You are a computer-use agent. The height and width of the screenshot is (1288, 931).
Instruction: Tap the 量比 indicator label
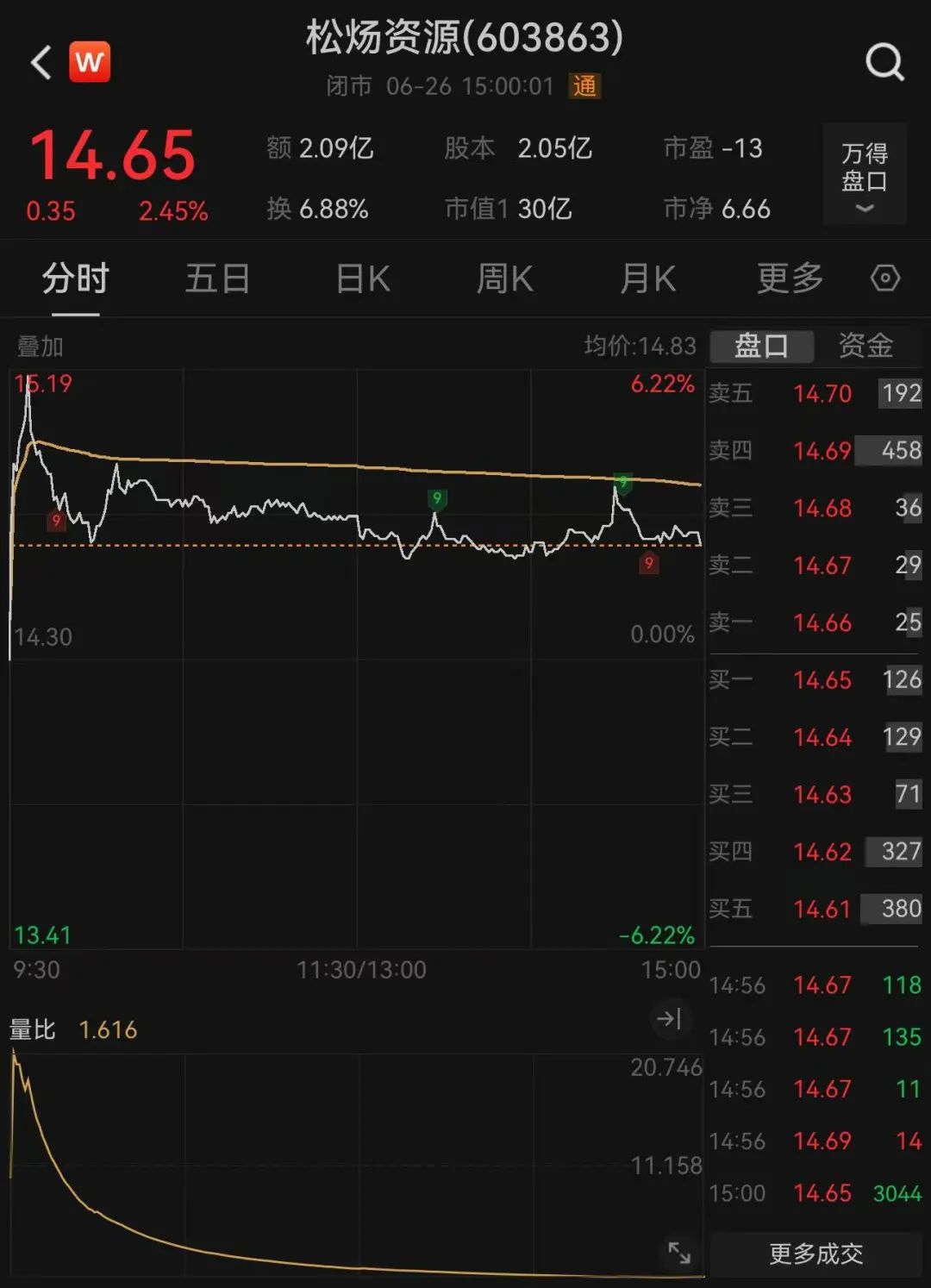point(33,1029)
